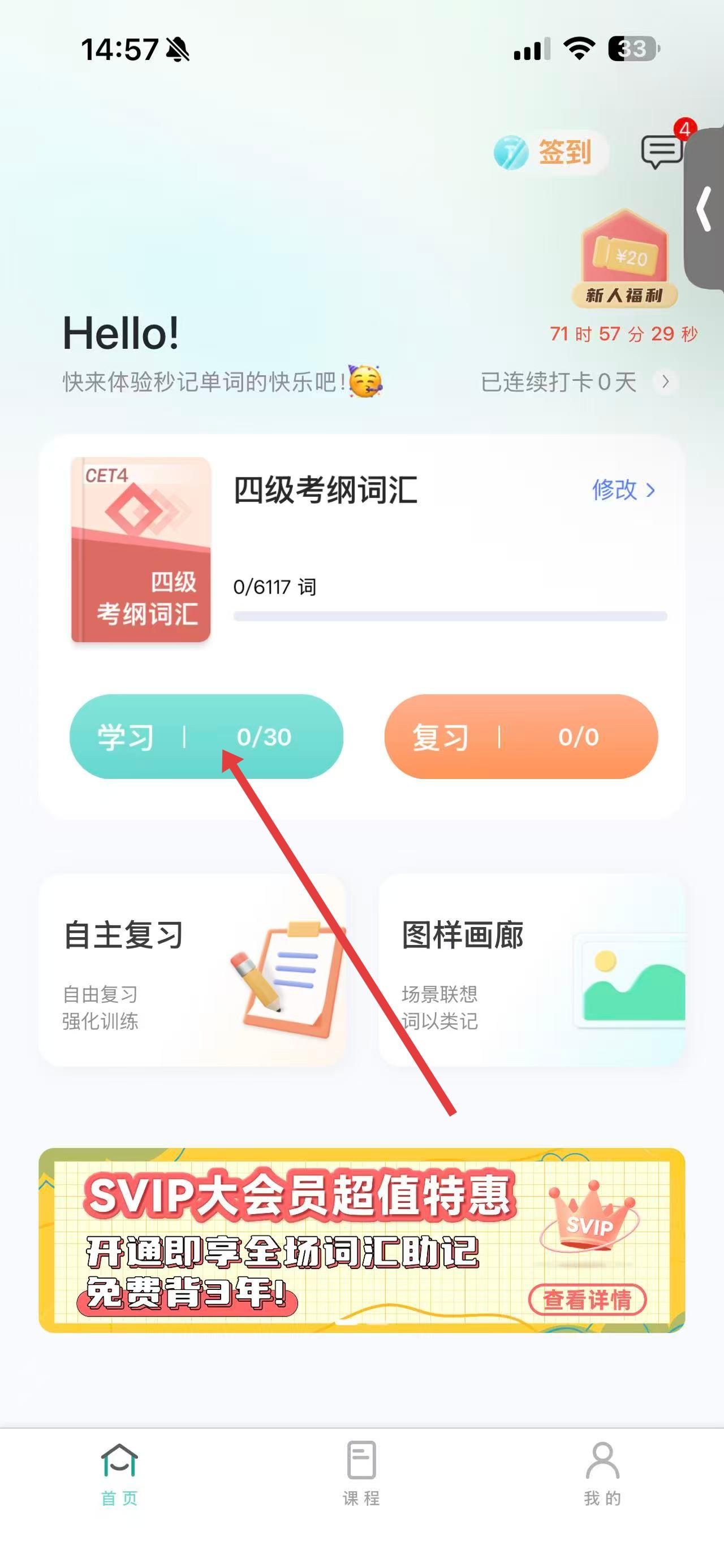Open the 已连续打卡0天 streak details
Viewport: 724px width, 1568px height.
(578, 382)
